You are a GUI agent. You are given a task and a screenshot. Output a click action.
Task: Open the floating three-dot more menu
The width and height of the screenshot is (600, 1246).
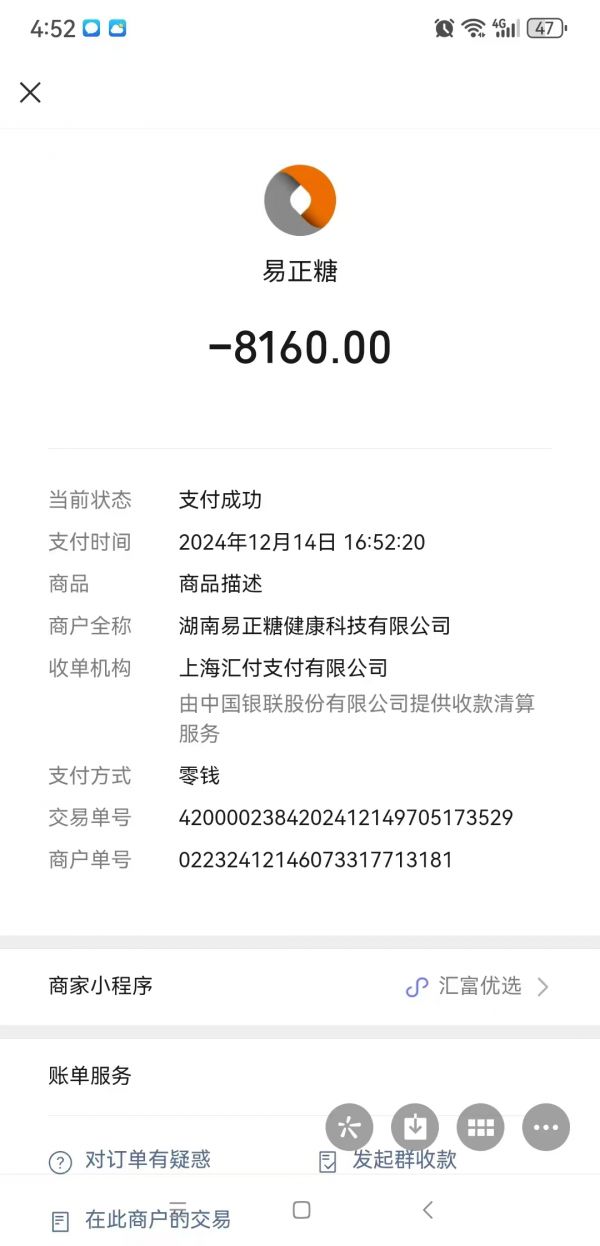click(546, 1128)
